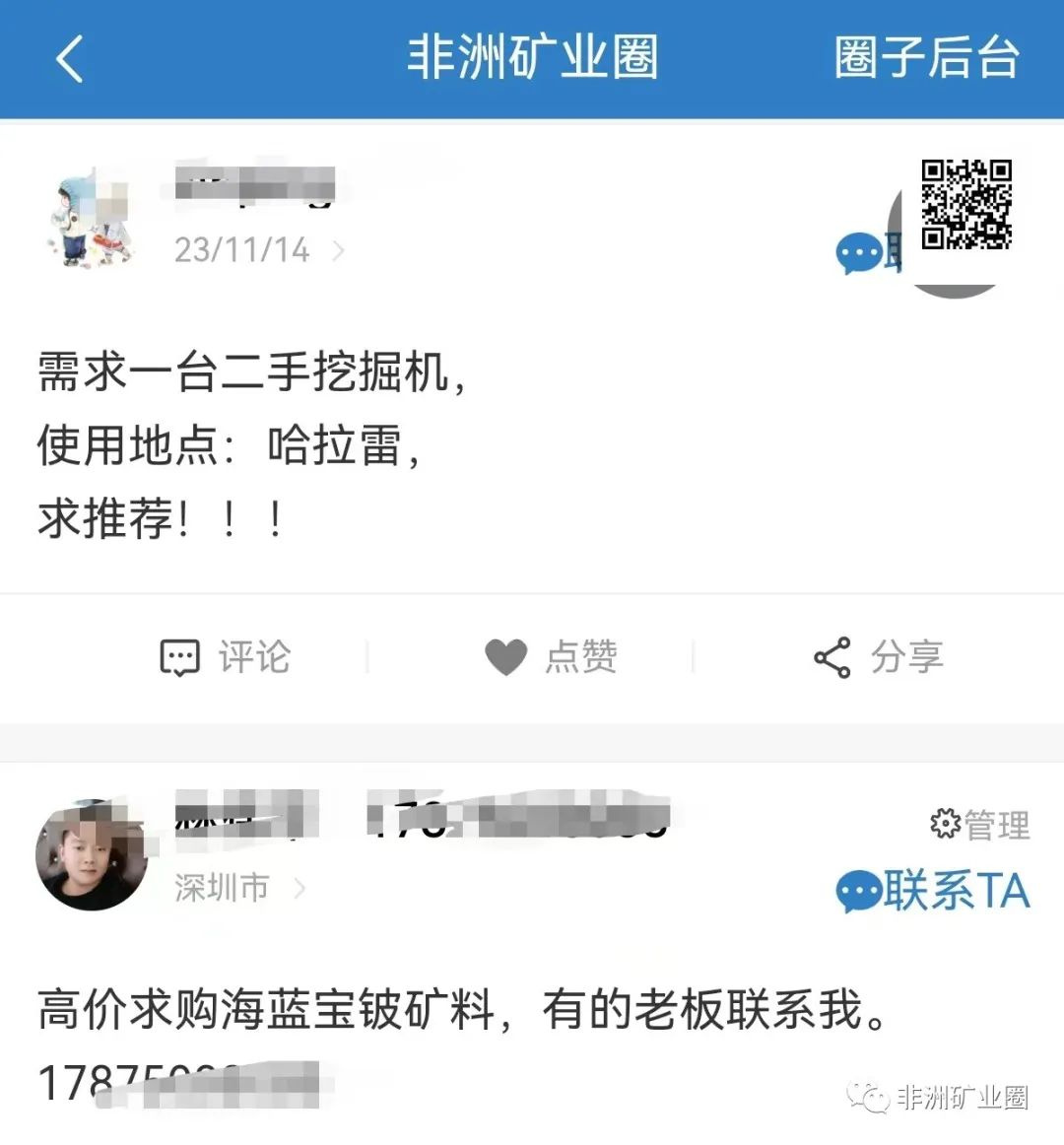View the Shenzhen user's profile photo

pos(91,855)
